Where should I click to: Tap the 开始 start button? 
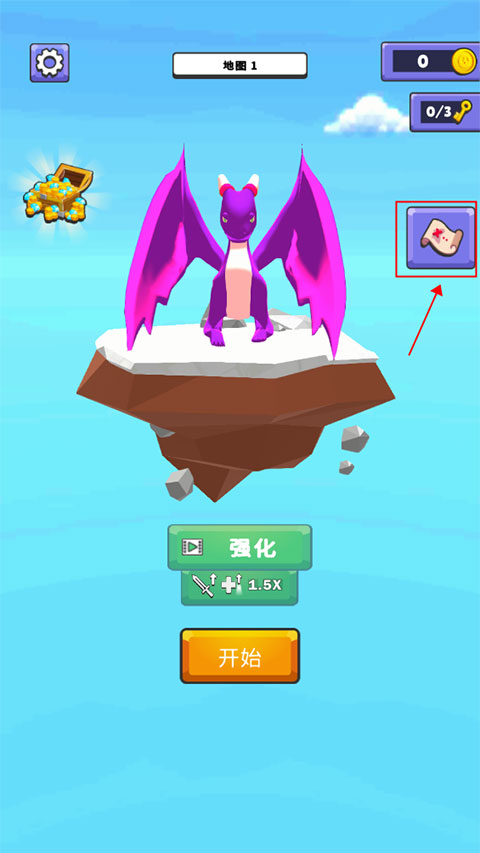pyautogui.click(x=240, y=656)
